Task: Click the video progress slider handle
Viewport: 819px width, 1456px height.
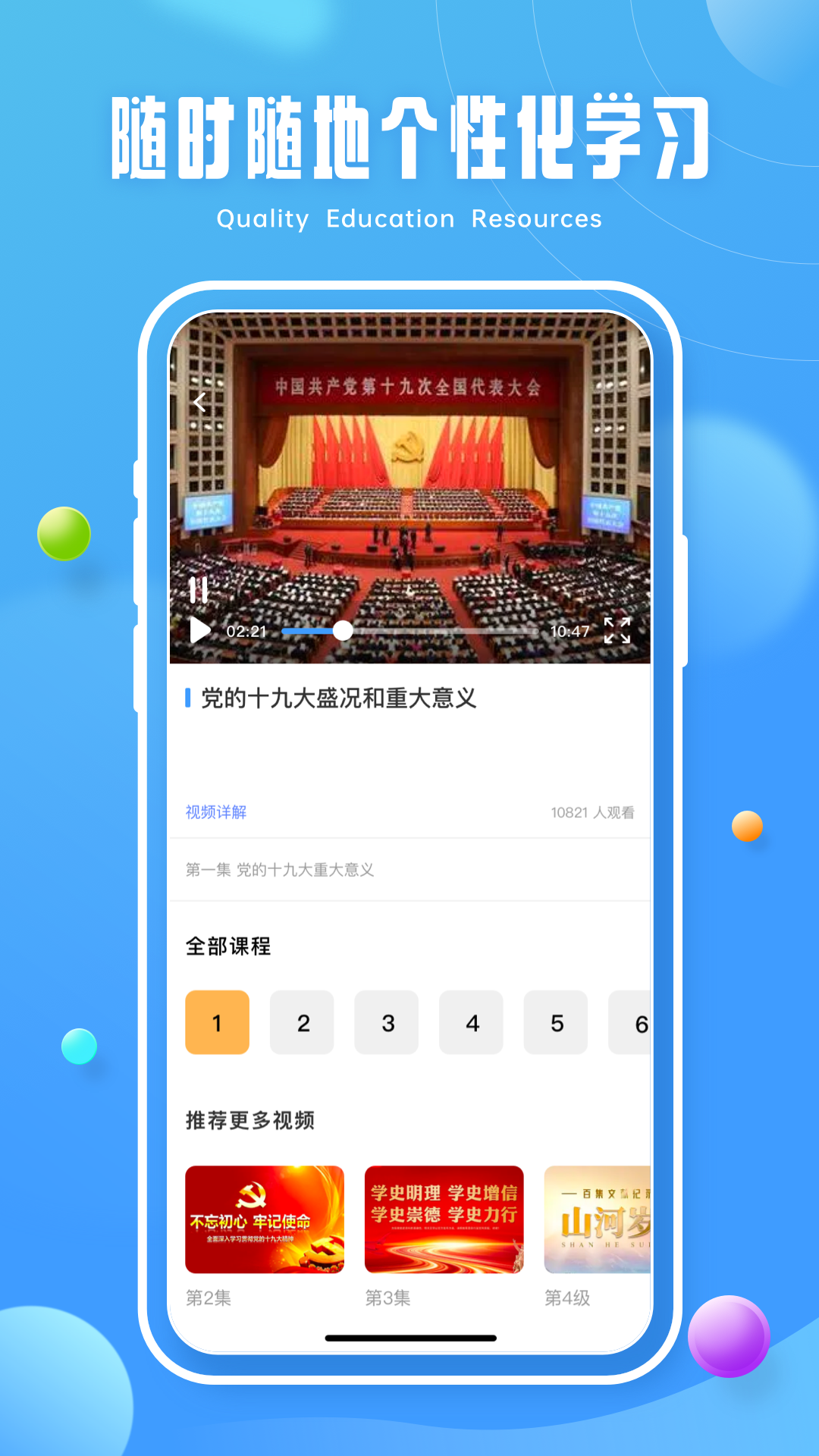Action: (x=344, y=630)
